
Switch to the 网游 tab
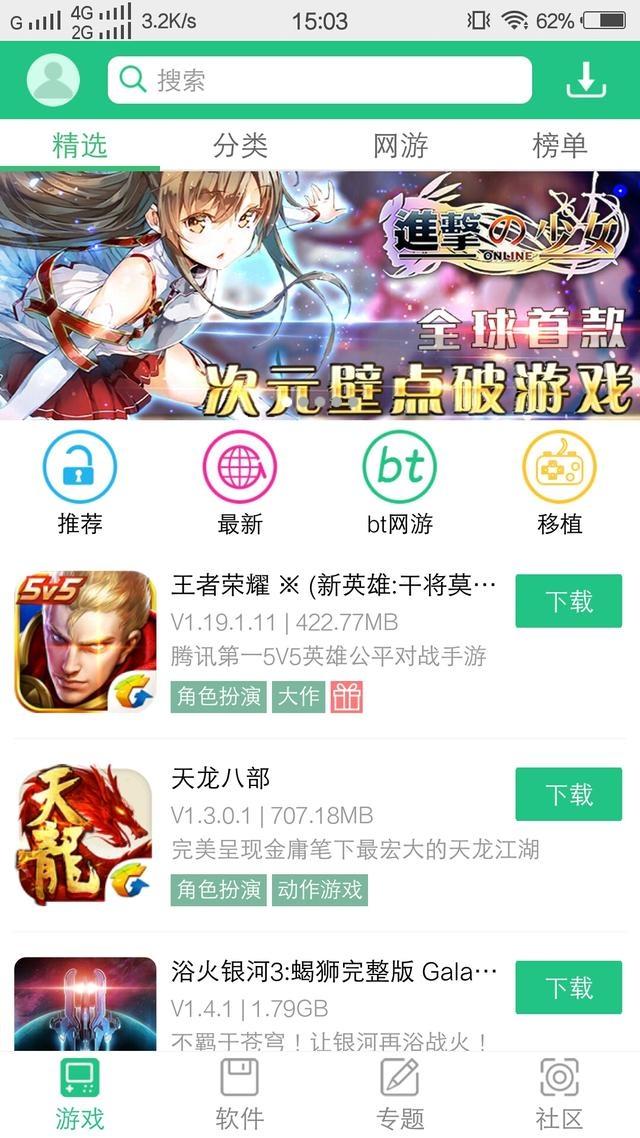coord(400,146)
